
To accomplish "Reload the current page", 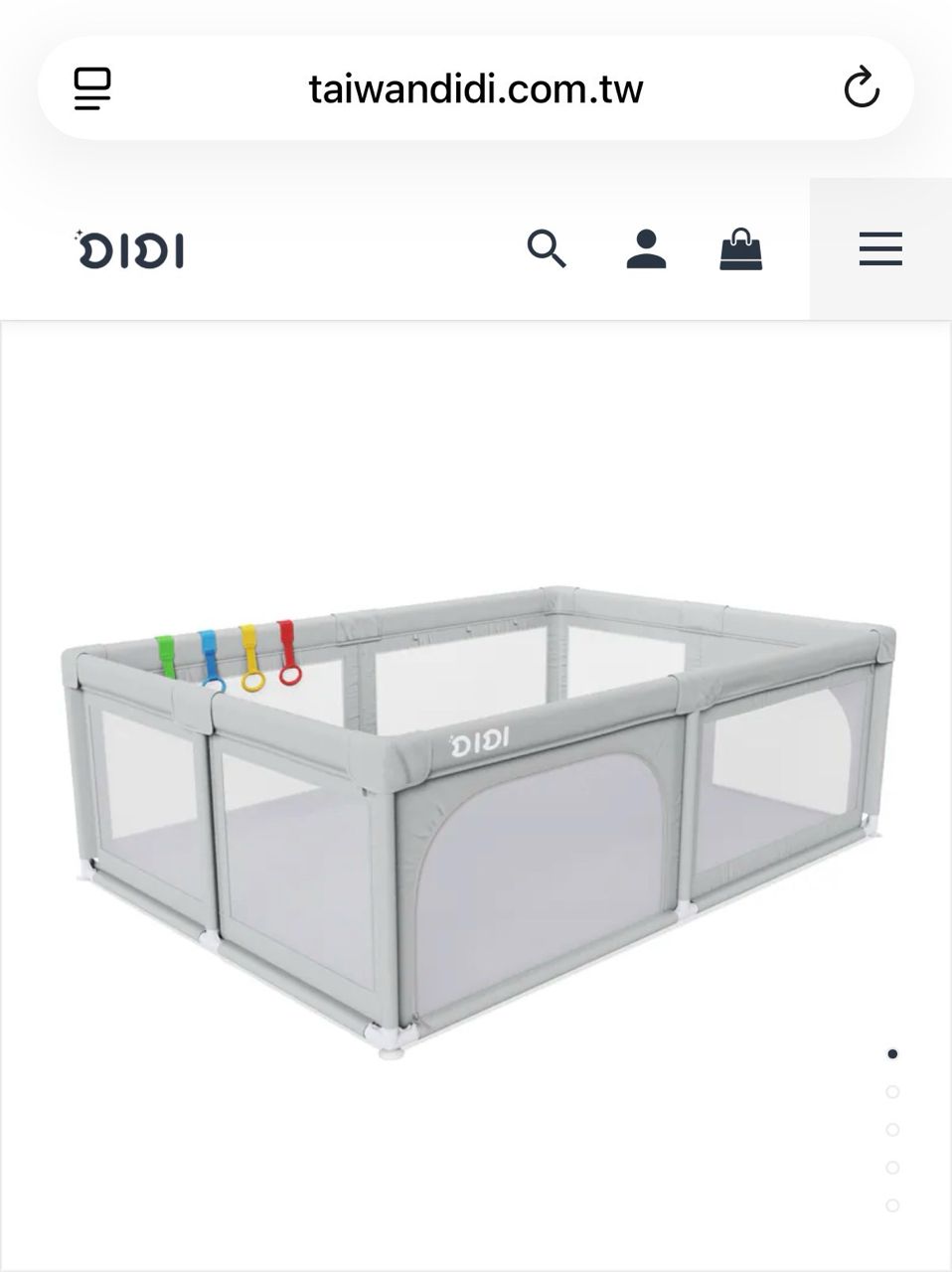I will click(861, 88).
